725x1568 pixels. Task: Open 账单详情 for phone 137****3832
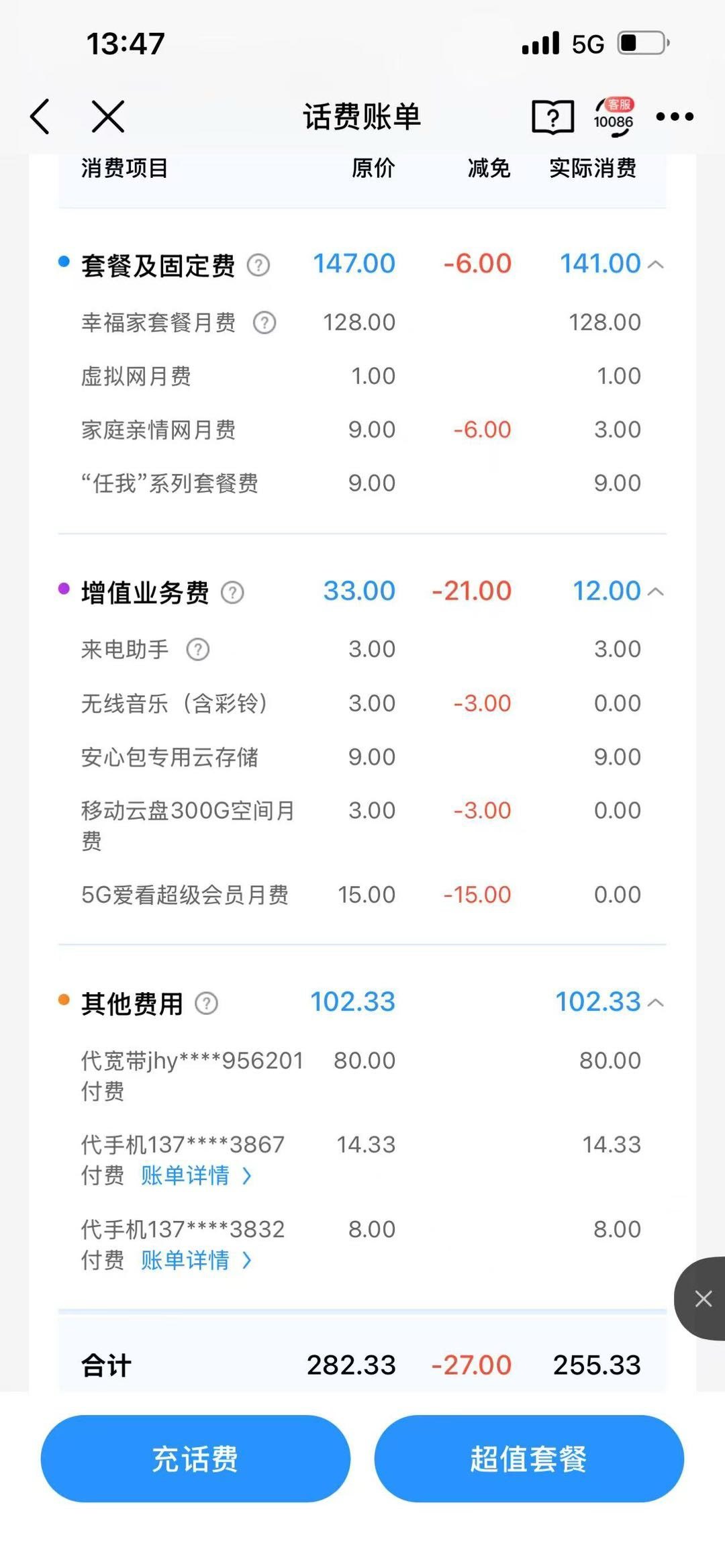[195, 1260]
